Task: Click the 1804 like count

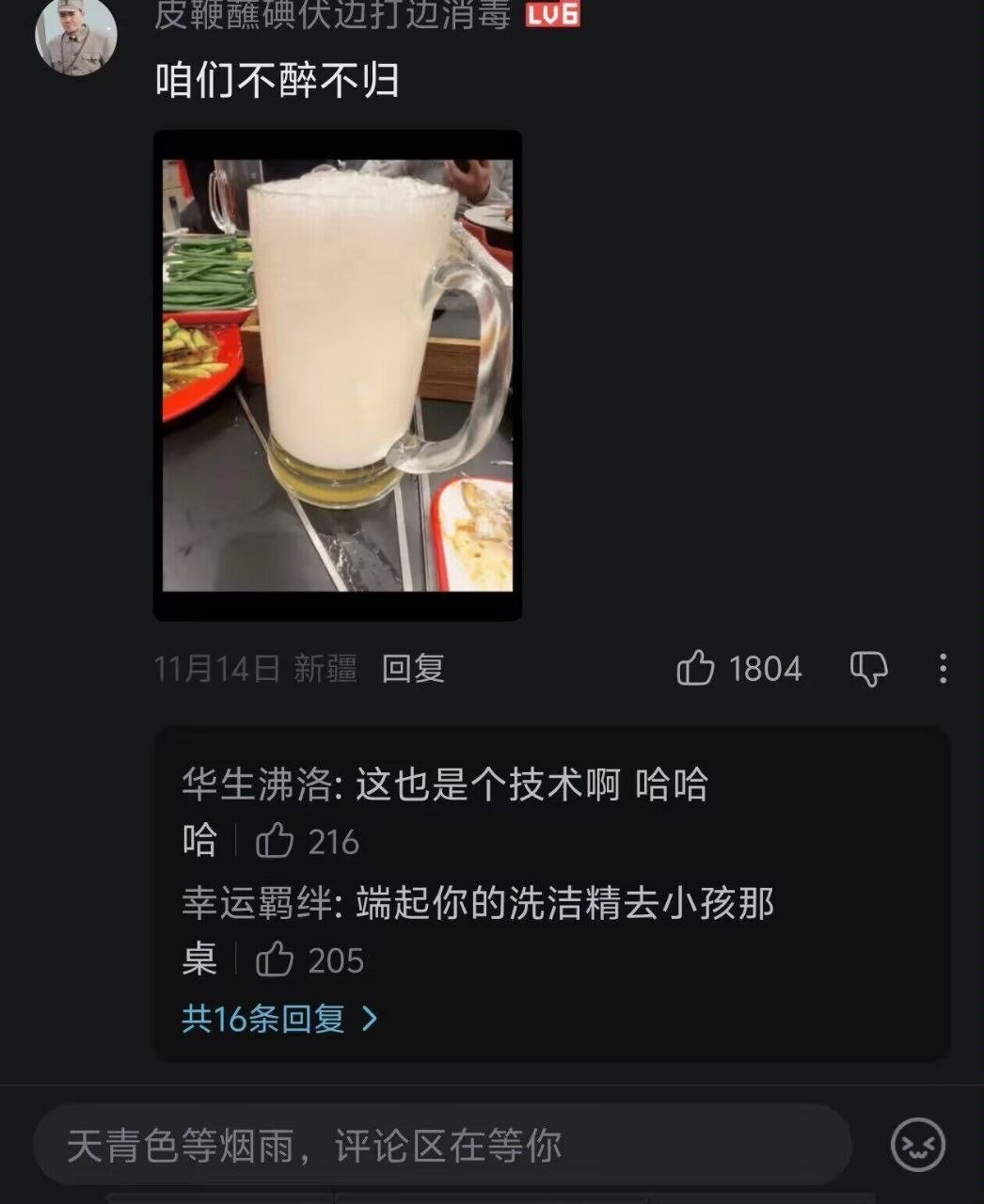Action: click(x=765, y=670)
